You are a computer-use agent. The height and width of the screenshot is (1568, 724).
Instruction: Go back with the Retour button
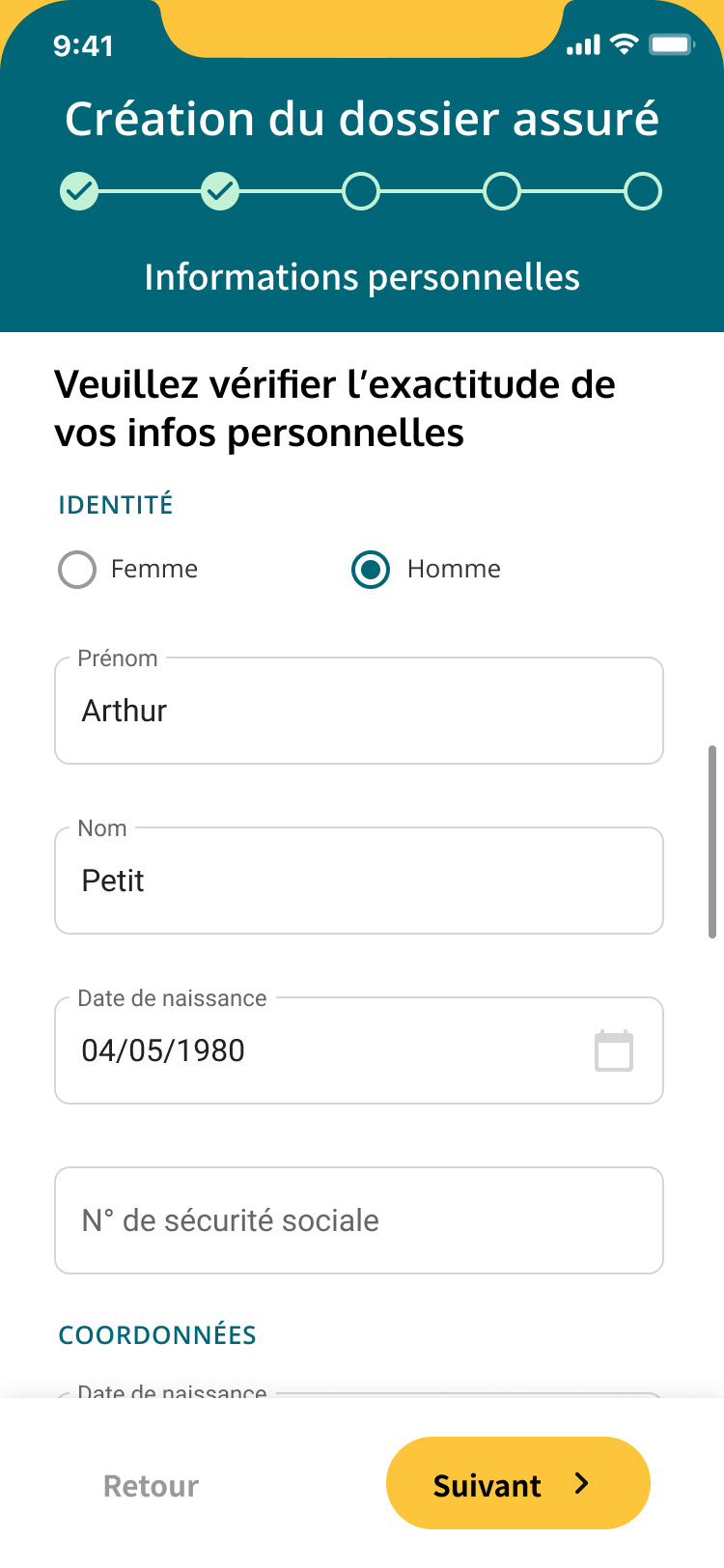pyautogui.click(x=152, y=1485)
